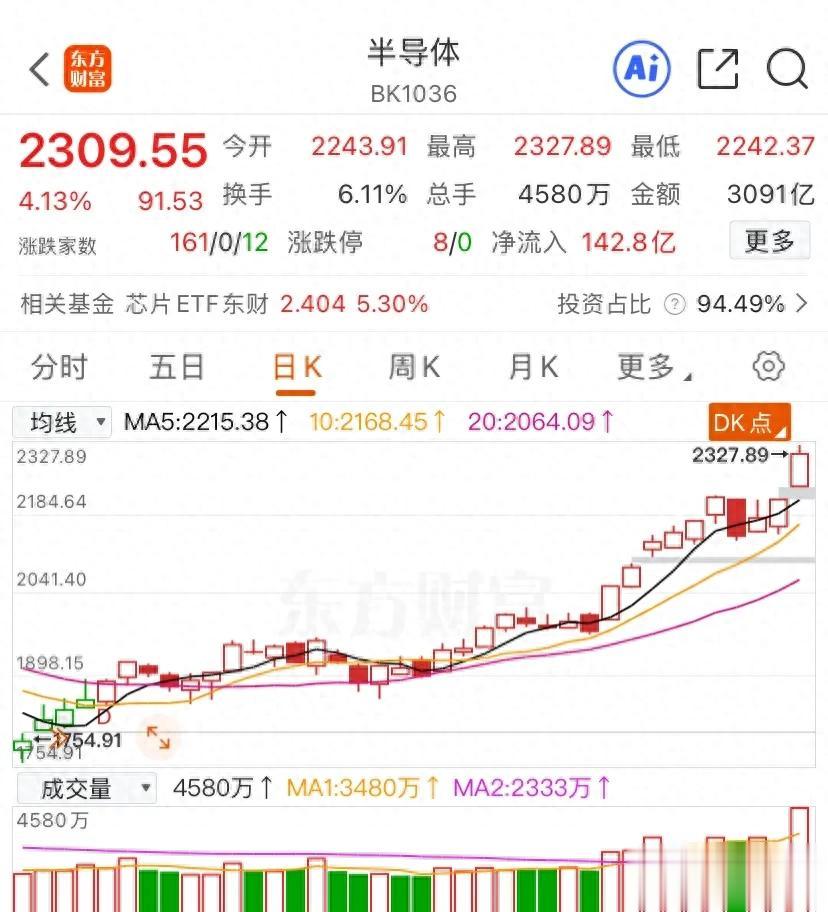Open the AI assistant icon

pos(641,68)
